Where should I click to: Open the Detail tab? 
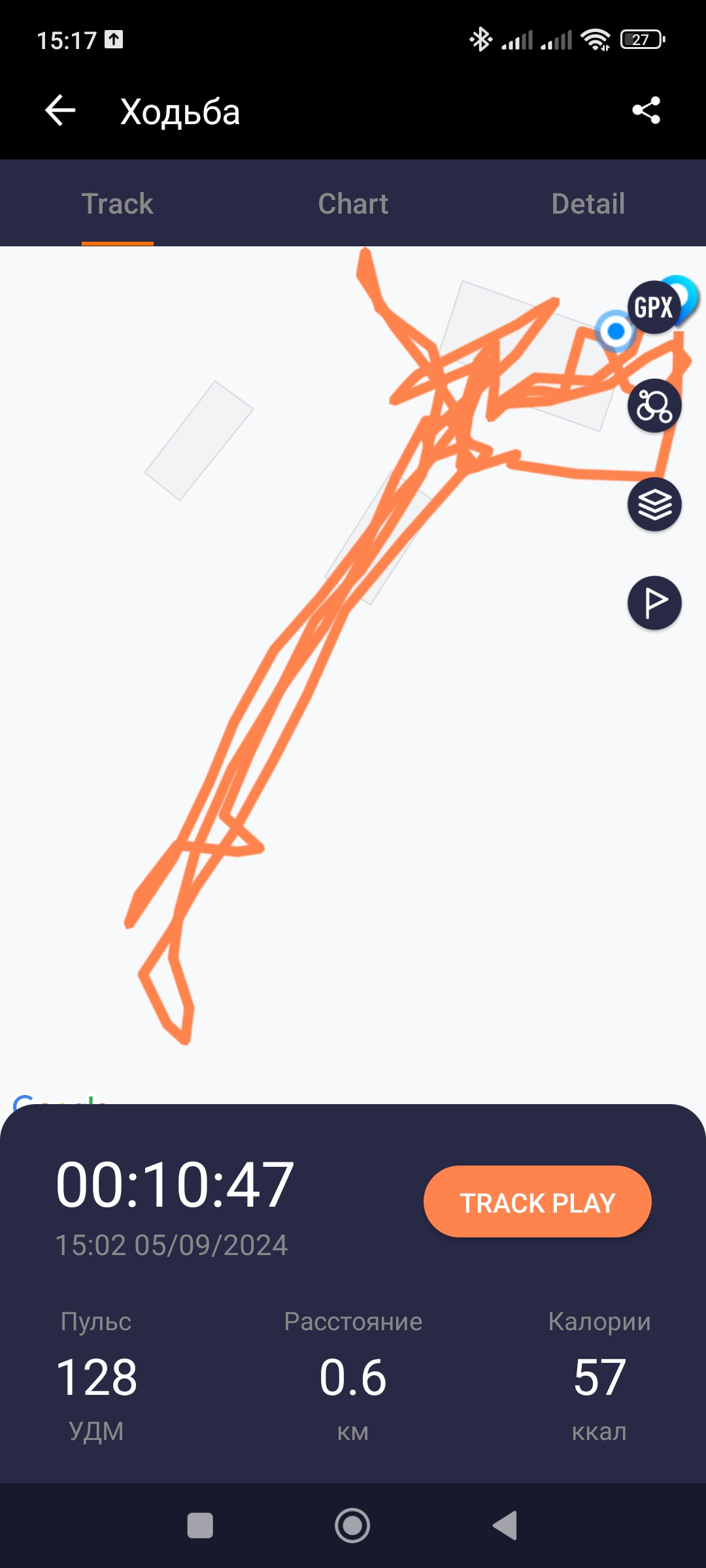(x=588, y=204)
